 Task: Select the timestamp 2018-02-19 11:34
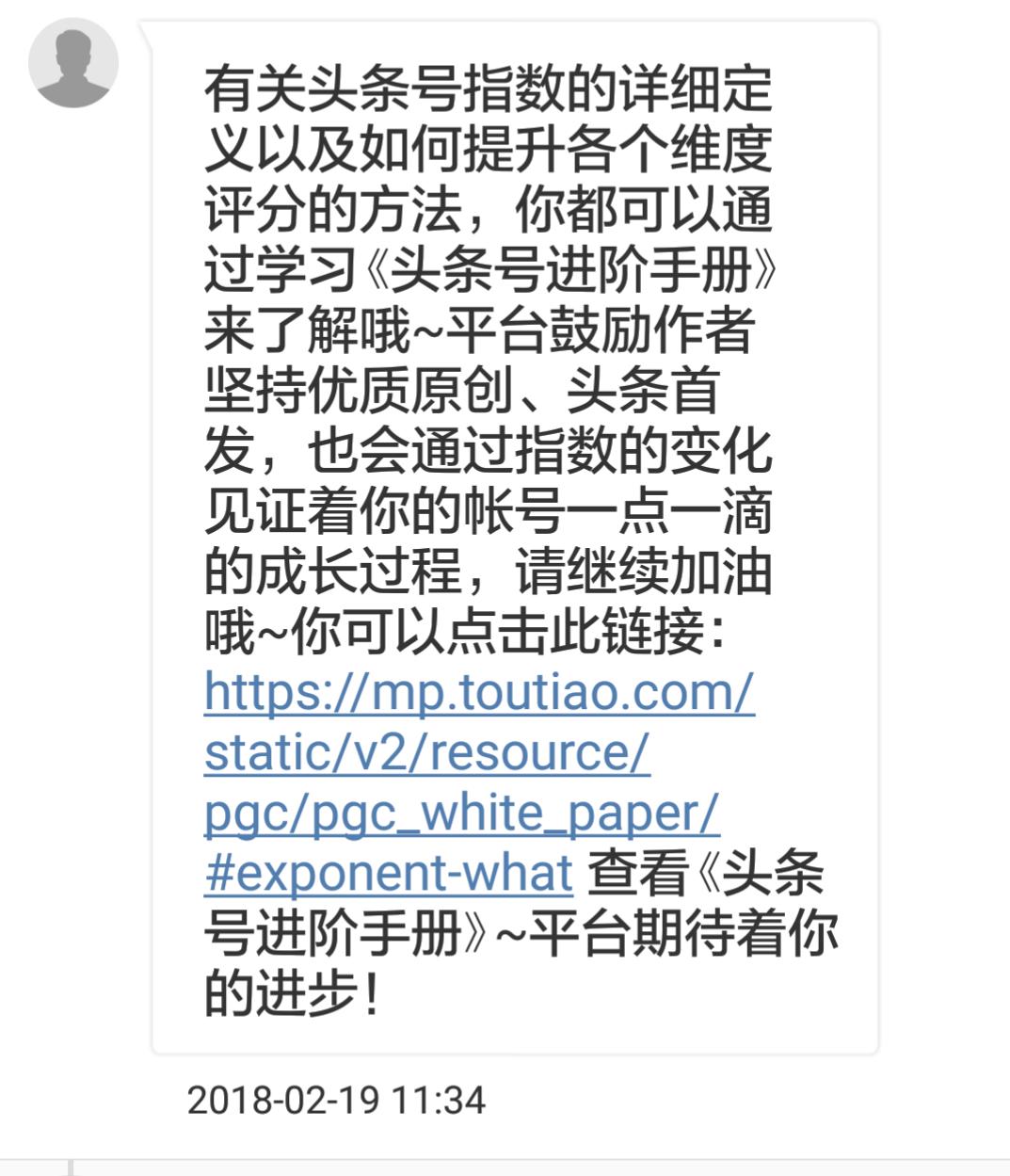tap(337, 1097)
